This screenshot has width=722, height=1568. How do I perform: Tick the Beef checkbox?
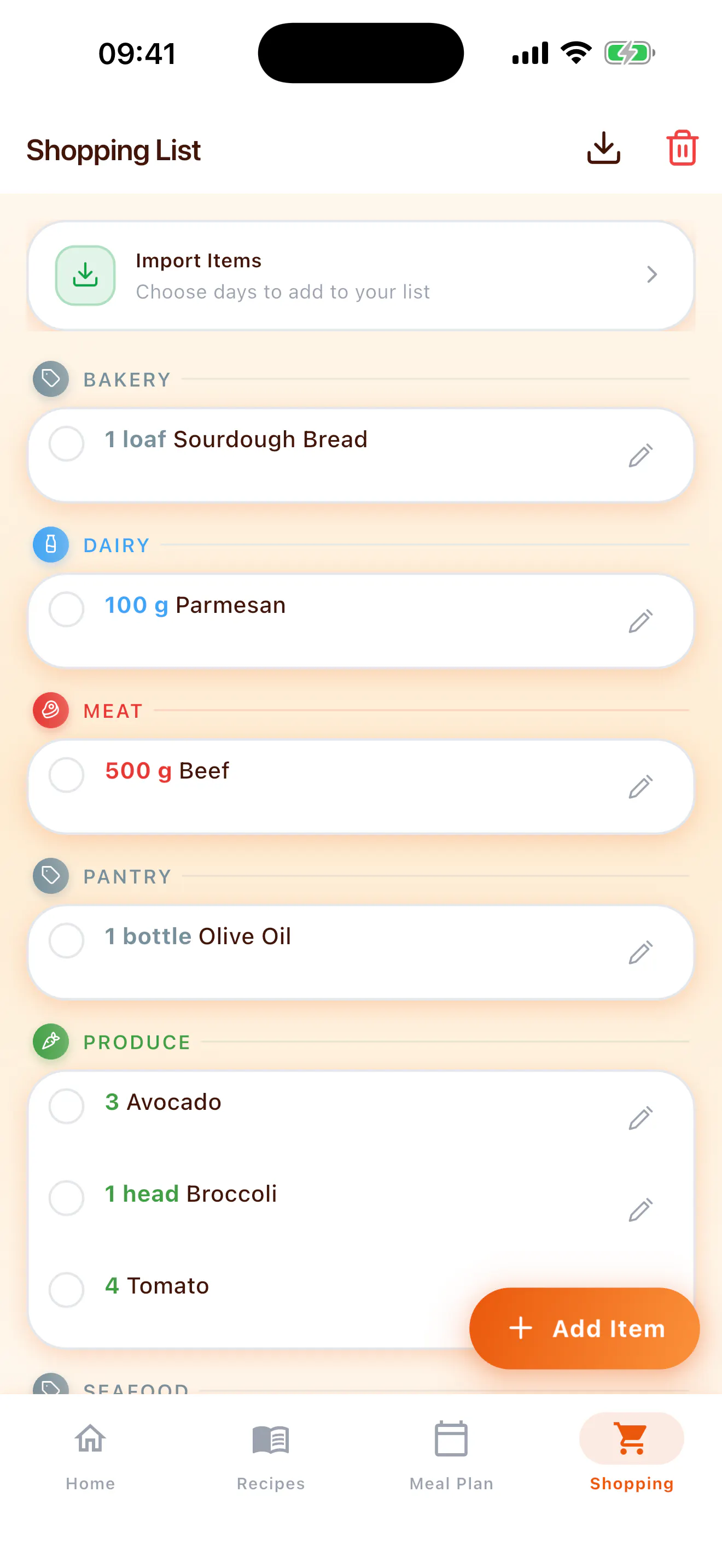[66, 774]
